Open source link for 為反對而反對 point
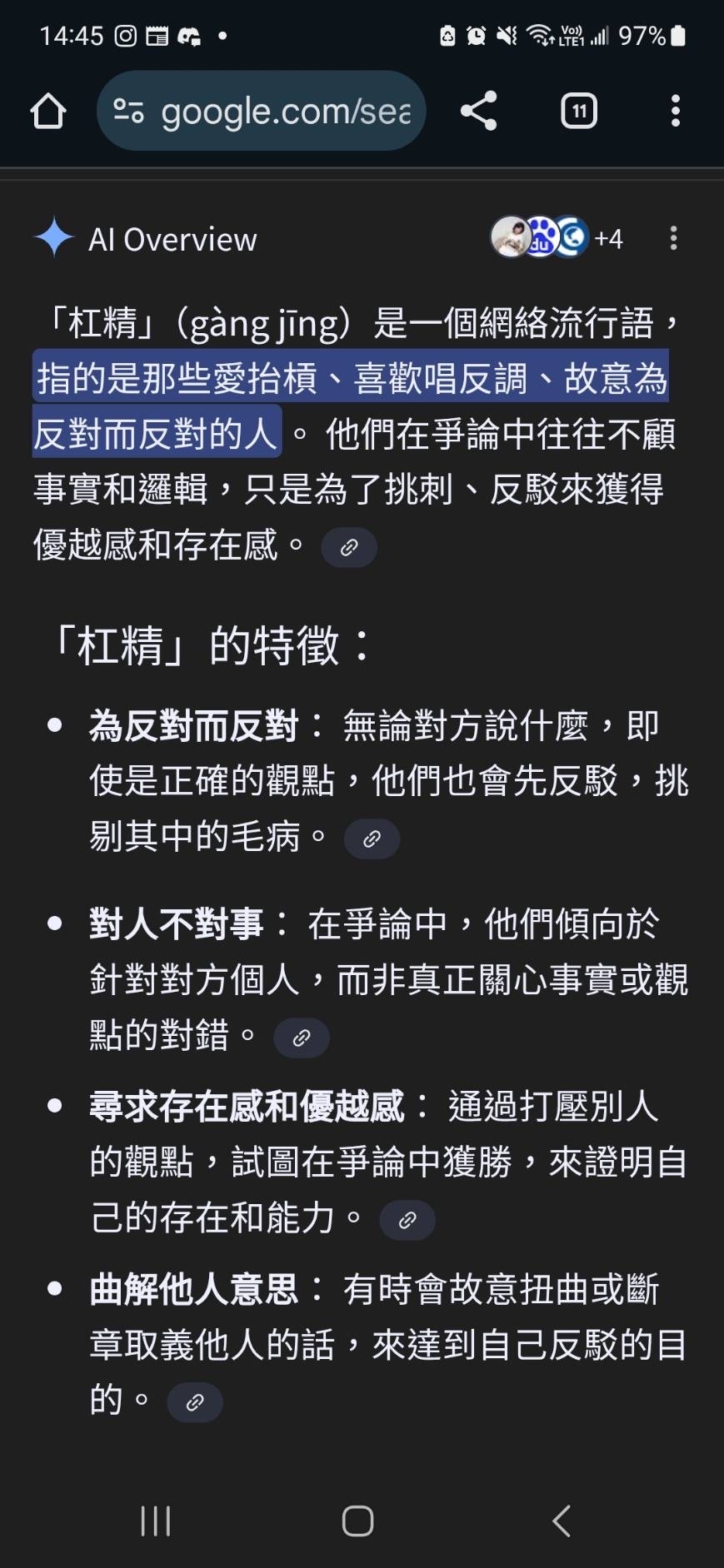Viewport: 724px width, 1568px height. click(372, 839)
